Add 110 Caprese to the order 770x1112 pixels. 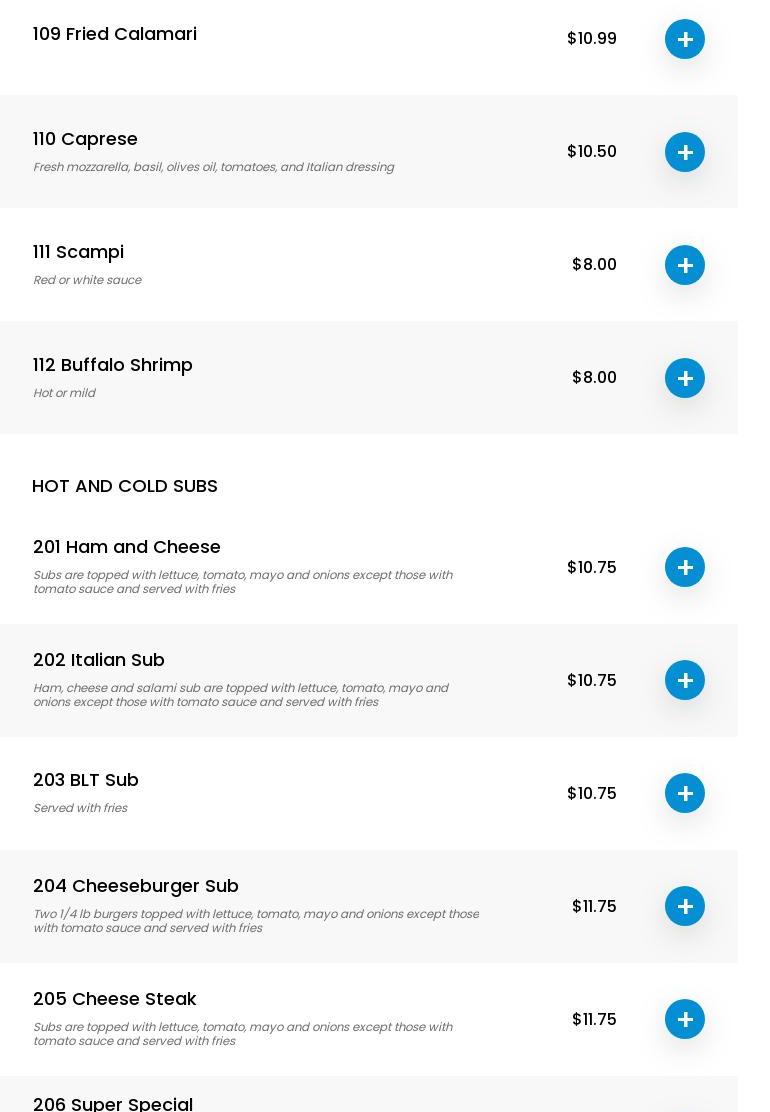coord(685,152)
